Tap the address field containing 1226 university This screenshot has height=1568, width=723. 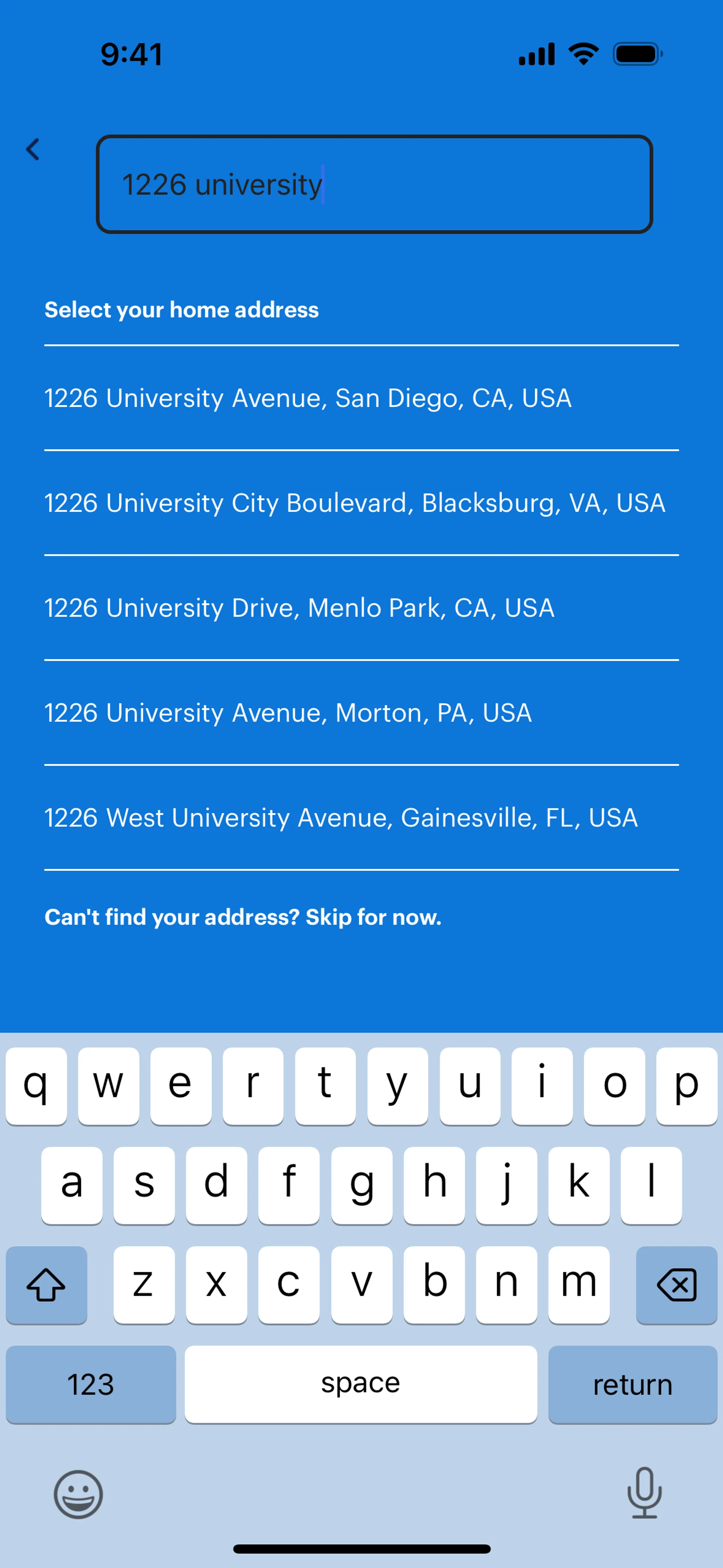(x=374, y=185)
